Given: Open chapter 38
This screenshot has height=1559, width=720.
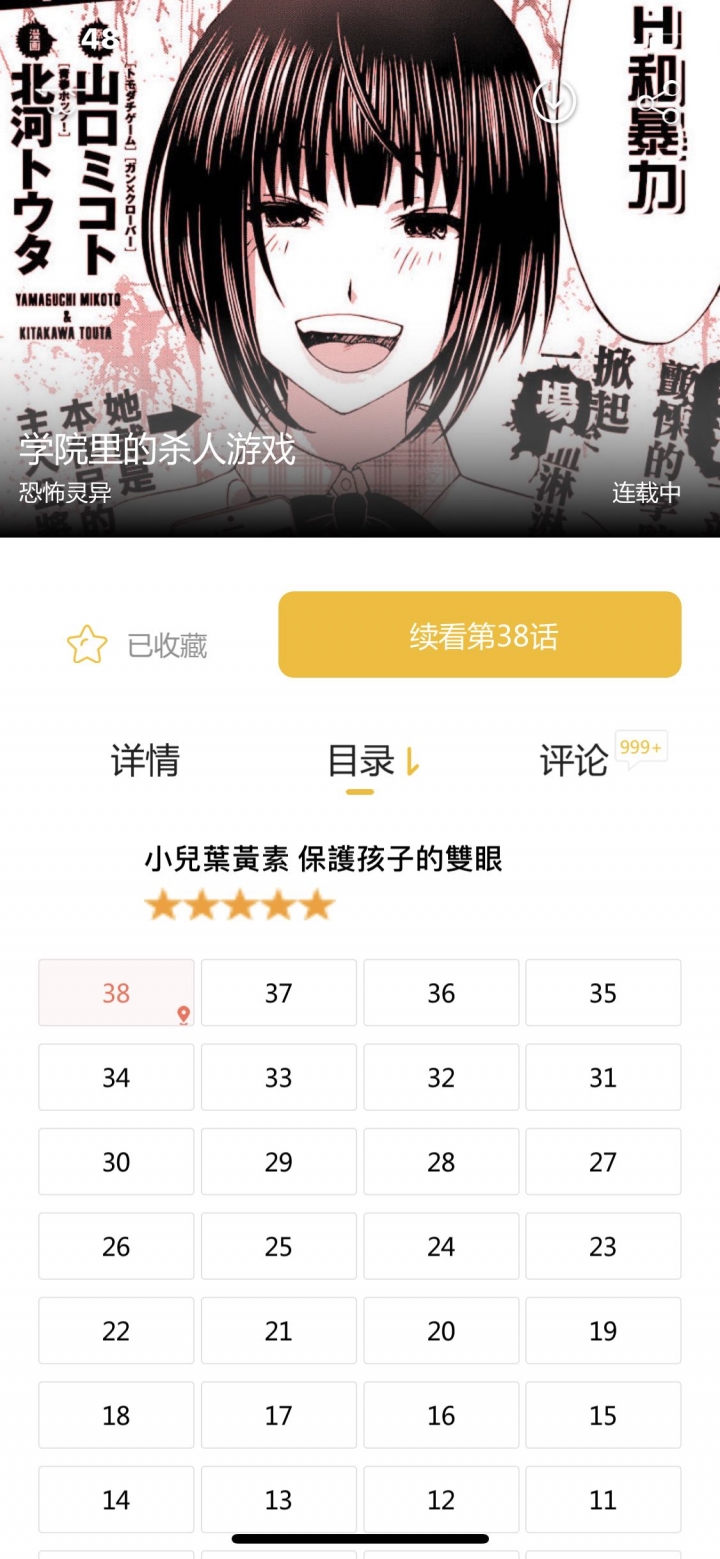Looking at the screenshot, I should pos(116,993).
